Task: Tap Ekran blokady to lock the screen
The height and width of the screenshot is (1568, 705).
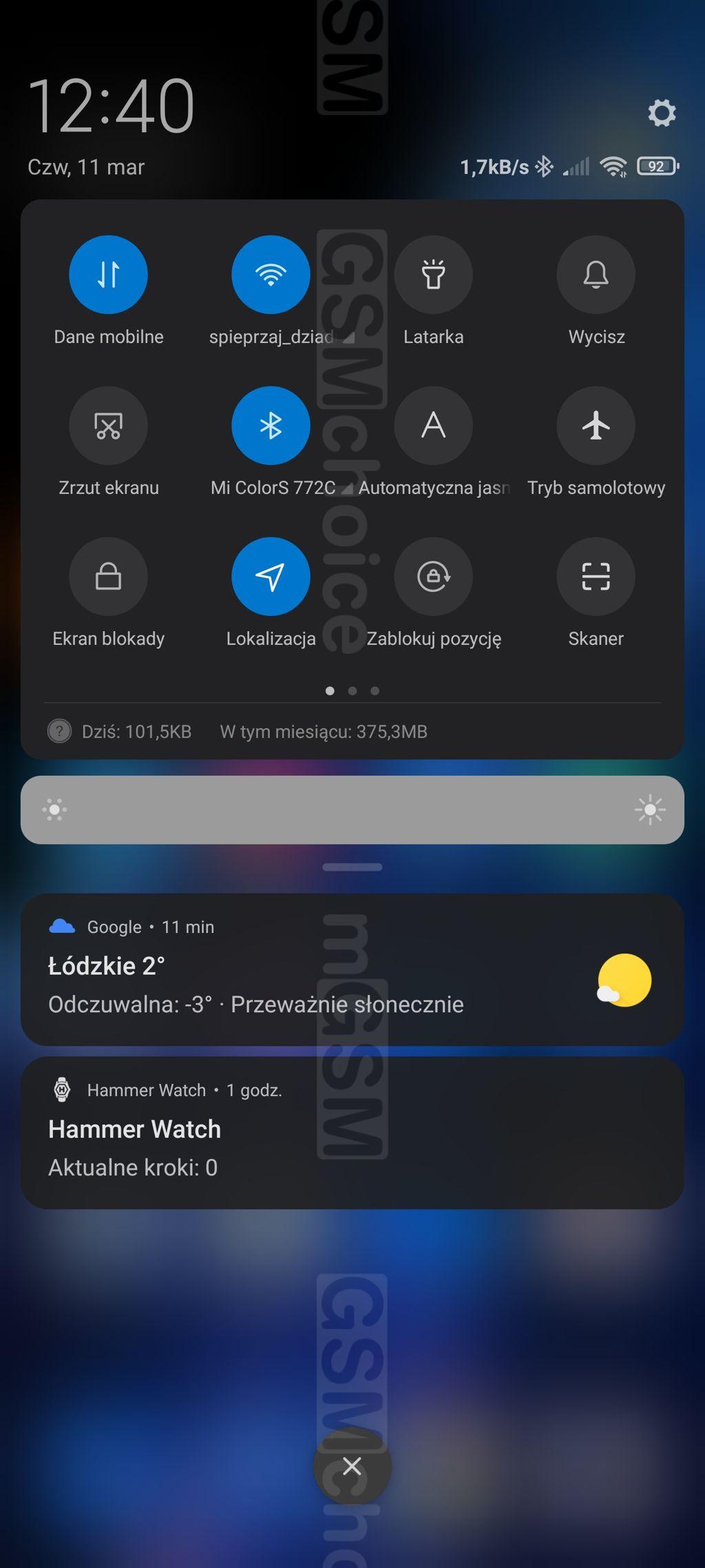Action: (108, 576)
